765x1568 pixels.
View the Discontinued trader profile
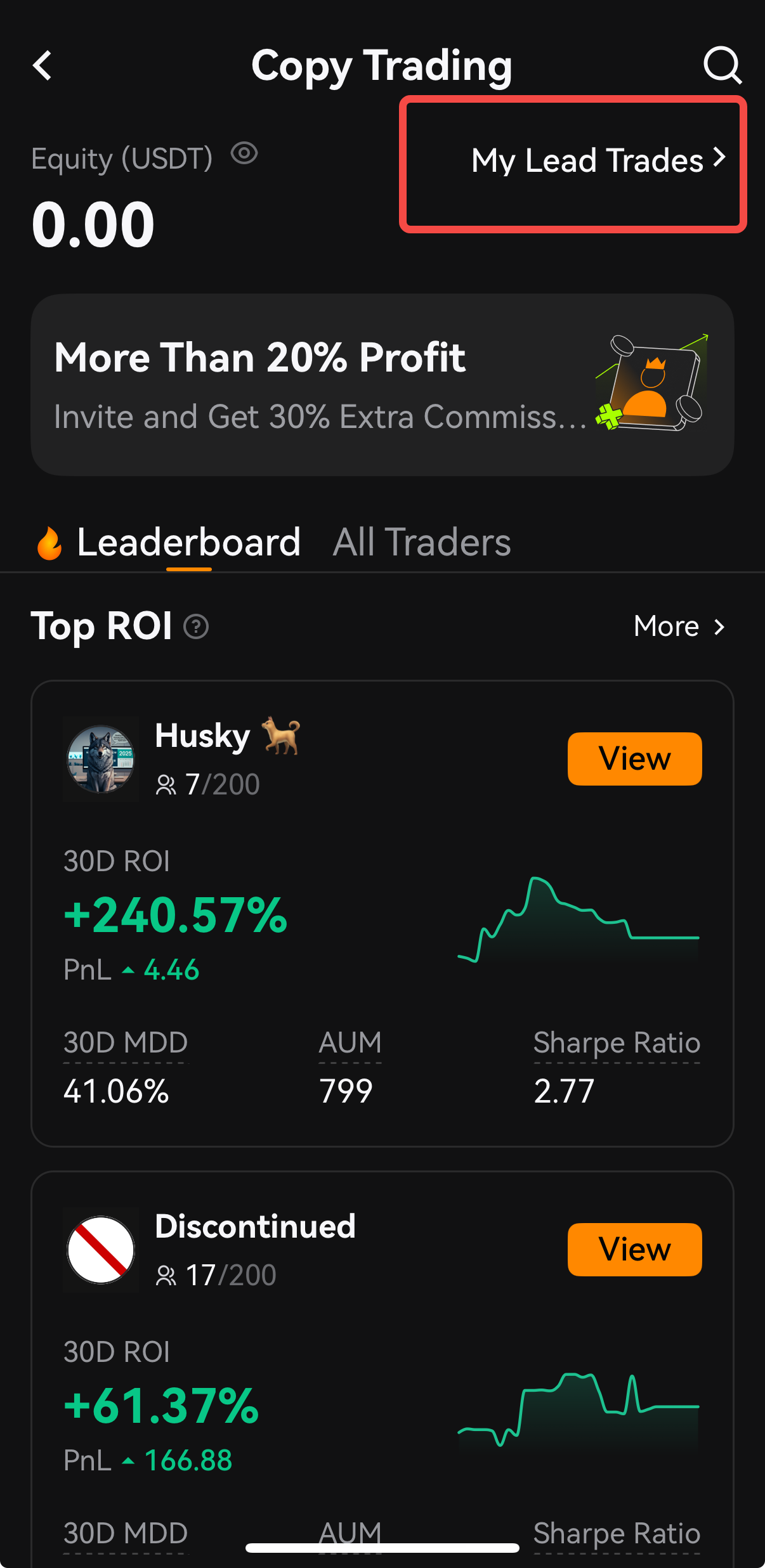pyautogui.click(x=635, y=1250)
